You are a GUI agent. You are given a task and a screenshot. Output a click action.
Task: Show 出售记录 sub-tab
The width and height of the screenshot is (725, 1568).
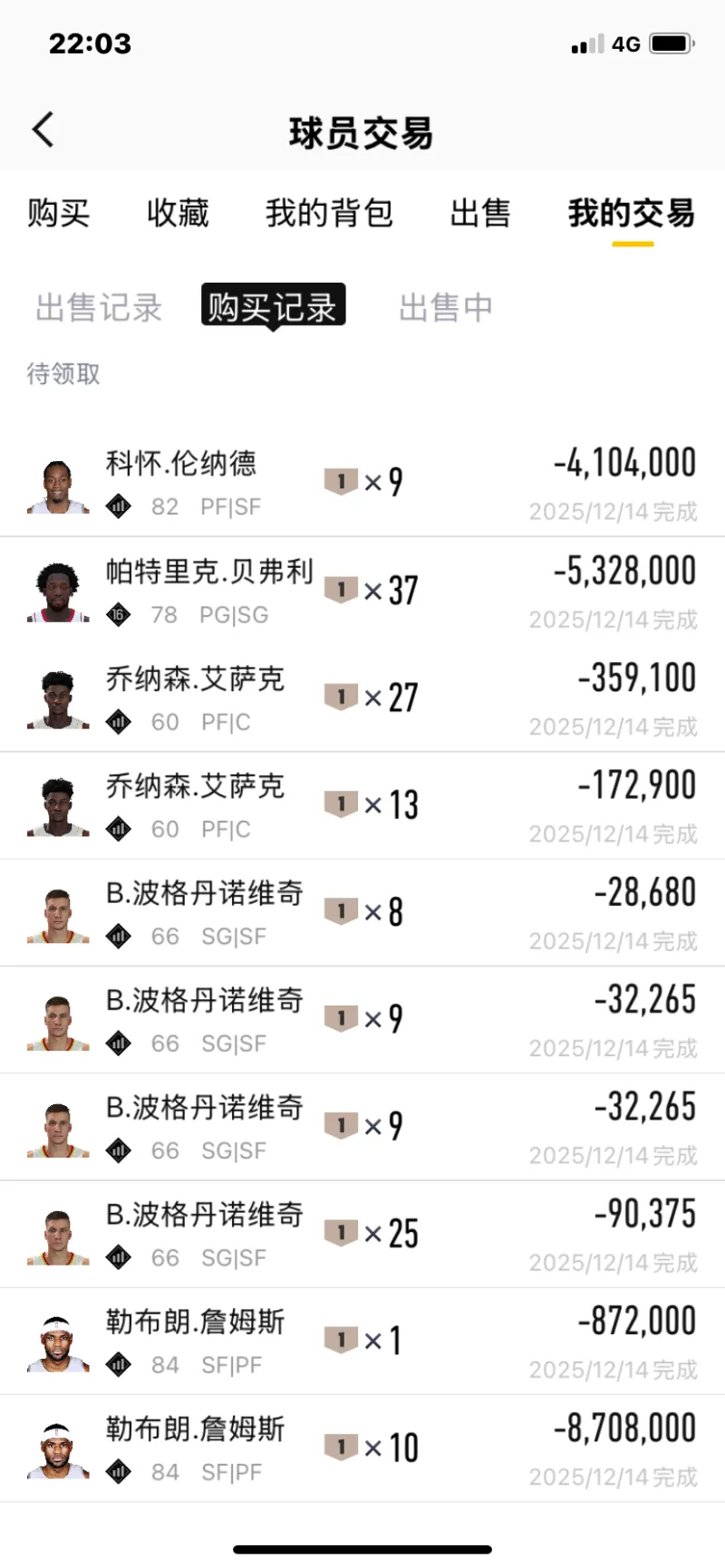99,308
